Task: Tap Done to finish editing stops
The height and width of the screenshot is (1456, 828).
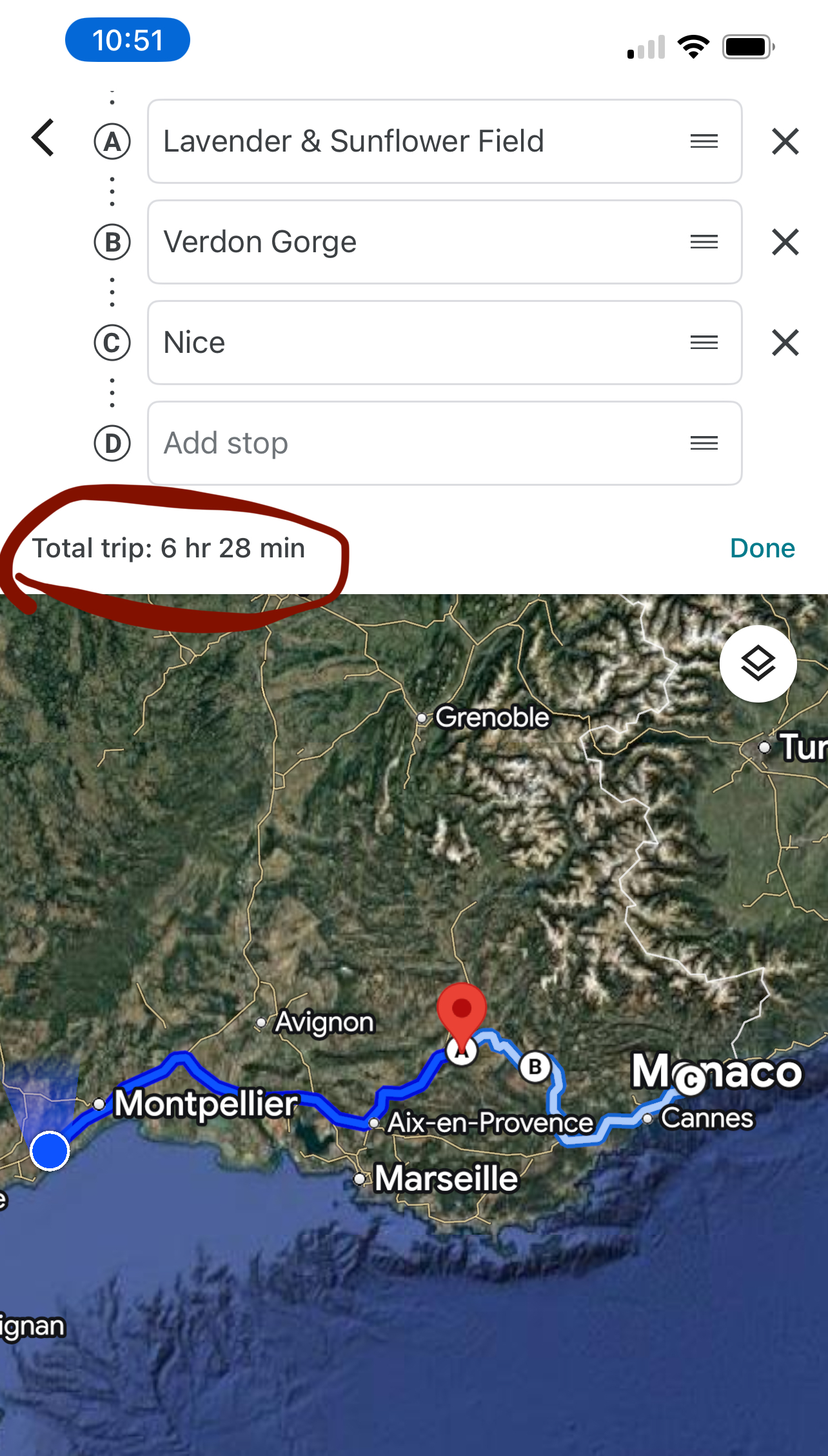Action: click(762, 548)
